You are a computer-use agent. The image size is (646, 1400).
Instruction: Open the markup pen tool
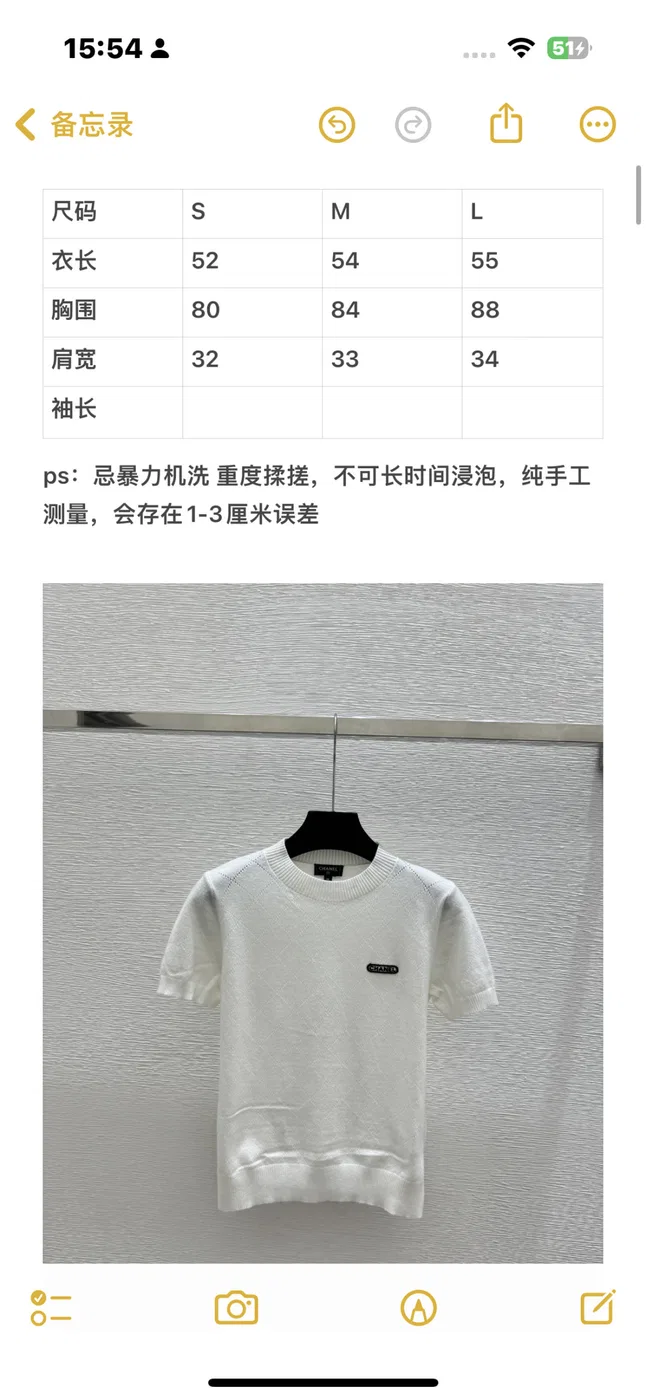(418, 1307)
